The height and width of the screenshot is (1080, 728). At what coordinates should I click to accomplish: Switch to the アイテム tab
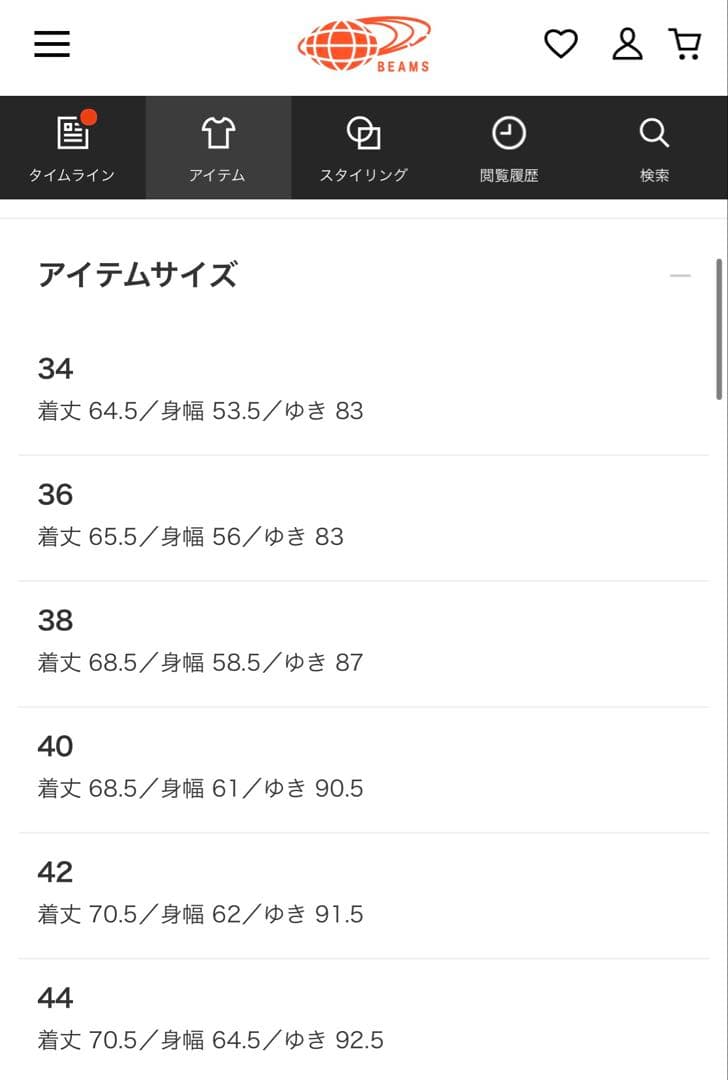click(x=218, y=148)
